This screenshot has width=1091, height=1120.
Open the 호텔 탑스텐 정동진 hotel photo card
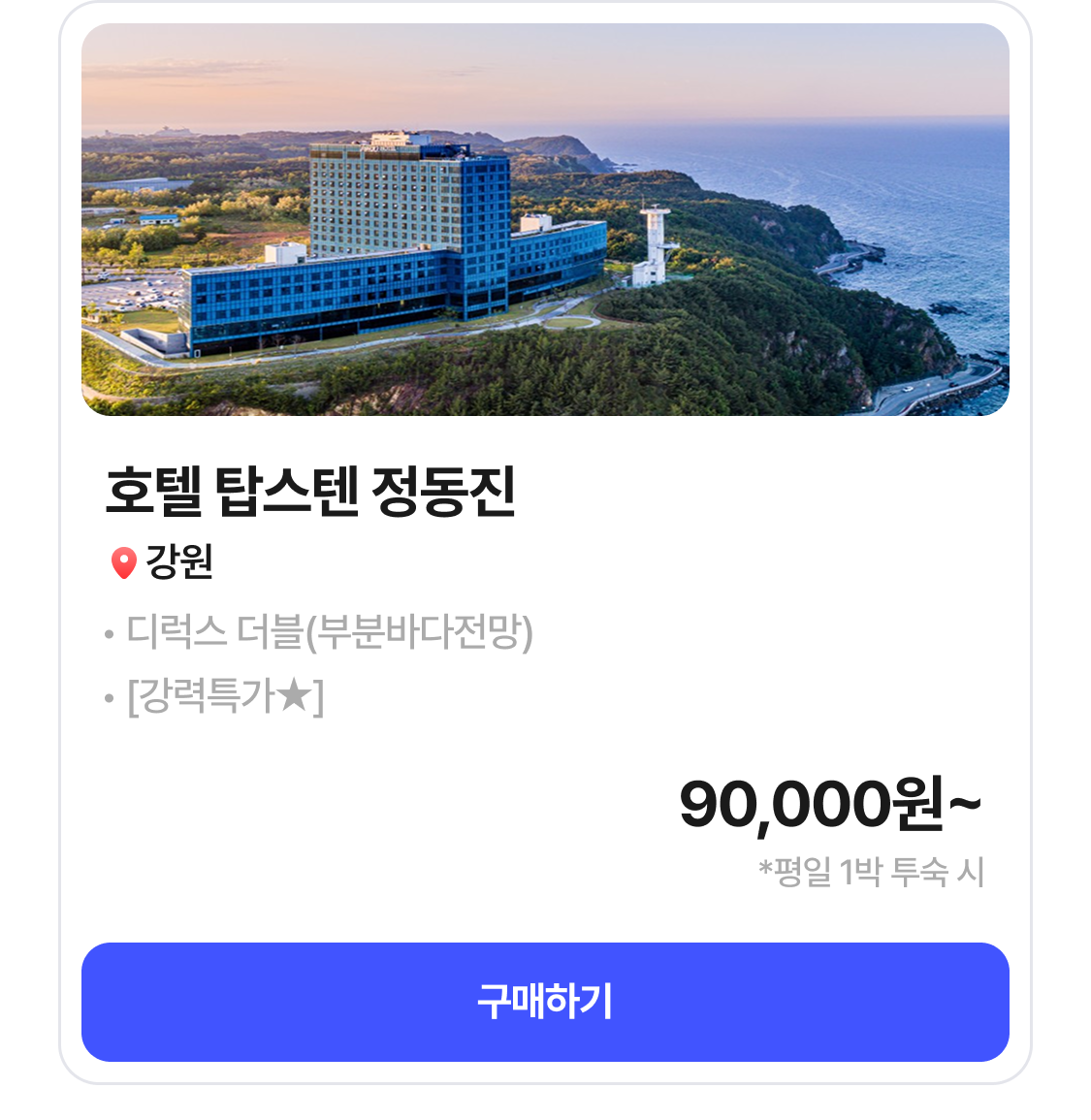click(x=545, y=220)
